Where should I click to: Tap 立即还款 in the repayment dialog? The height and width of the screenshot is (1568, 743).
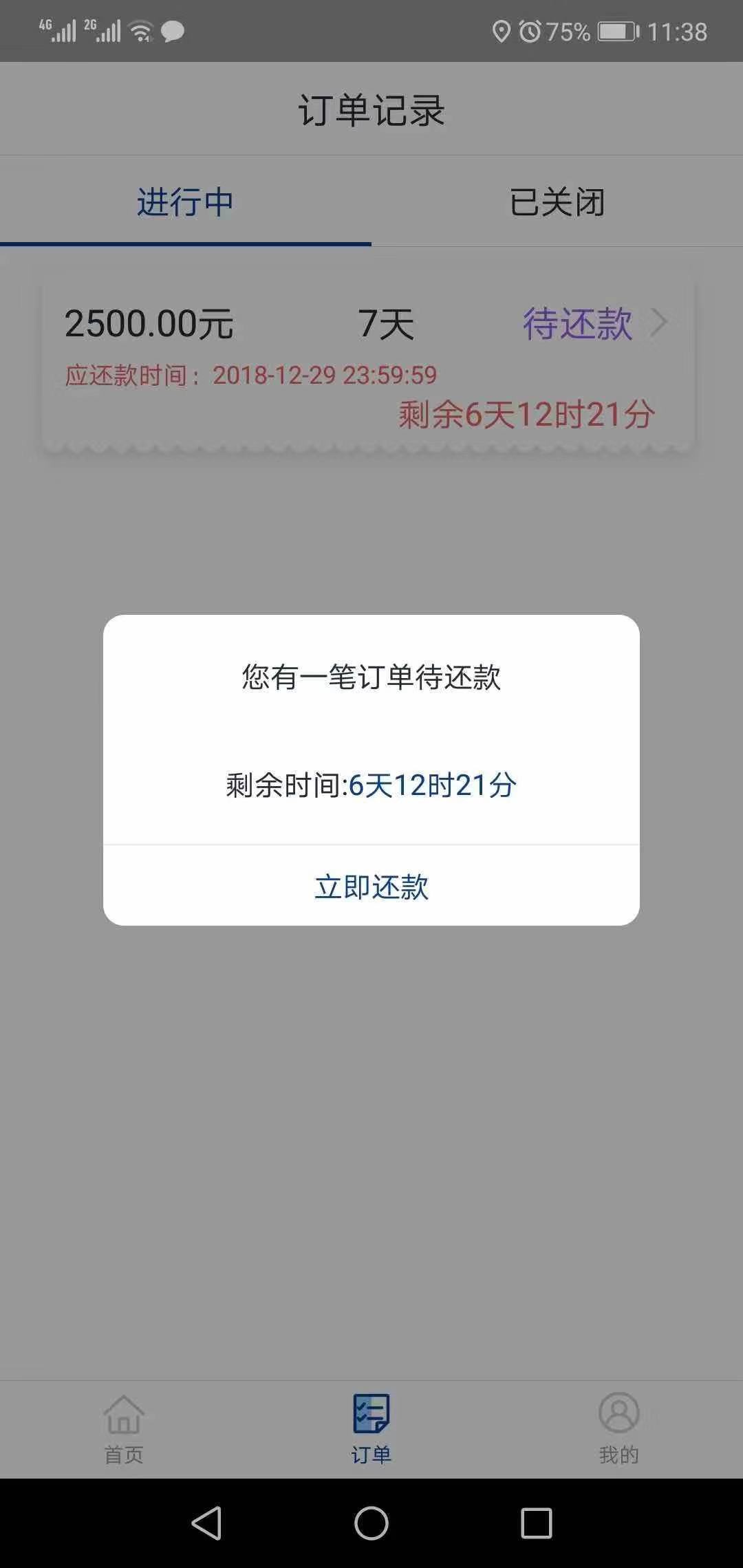click(x=371, y=886)
